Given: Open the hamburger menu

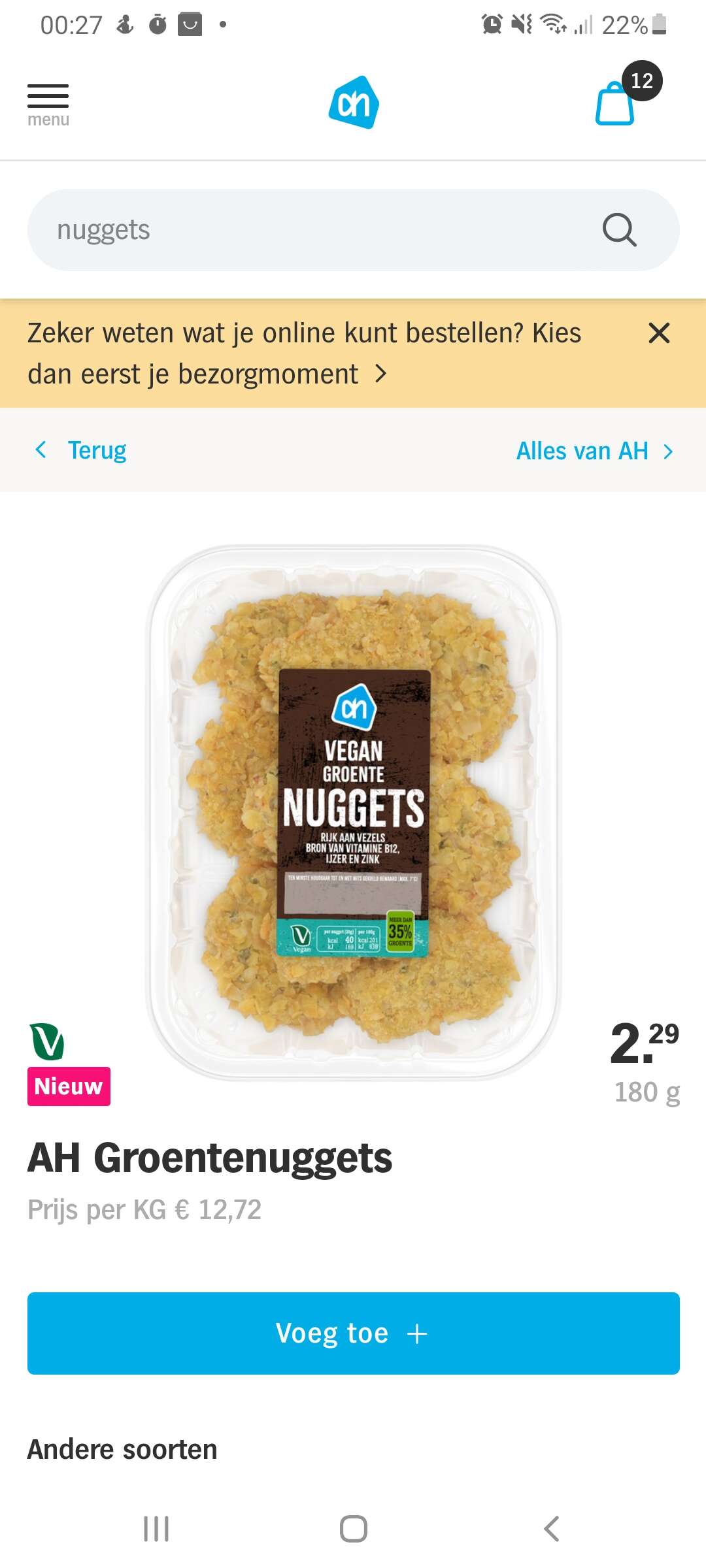Looking at the screenshot, I should coord(48,105).
